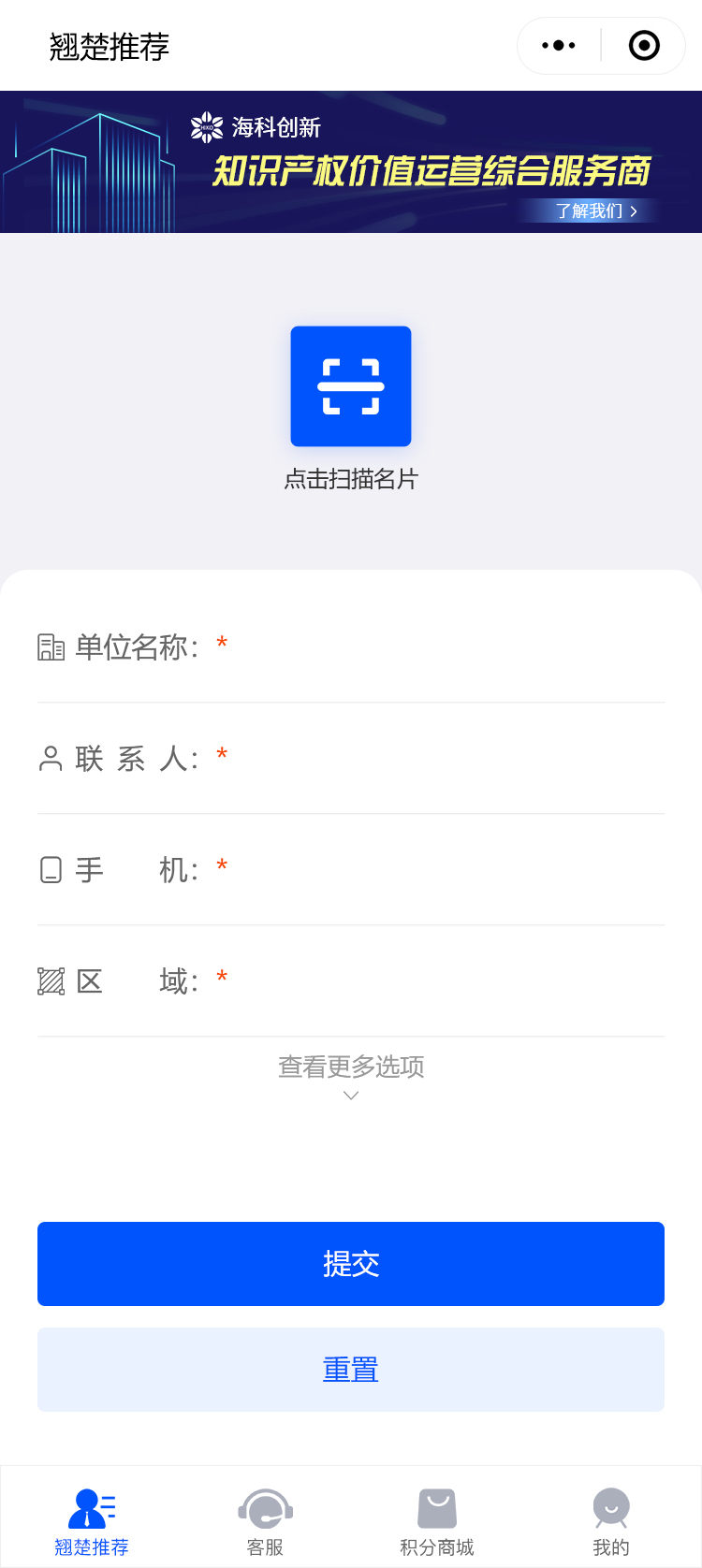This screenshot has width=702, height=1568.
Task: Submit the form with 提交
Action: click(351, 1264)
